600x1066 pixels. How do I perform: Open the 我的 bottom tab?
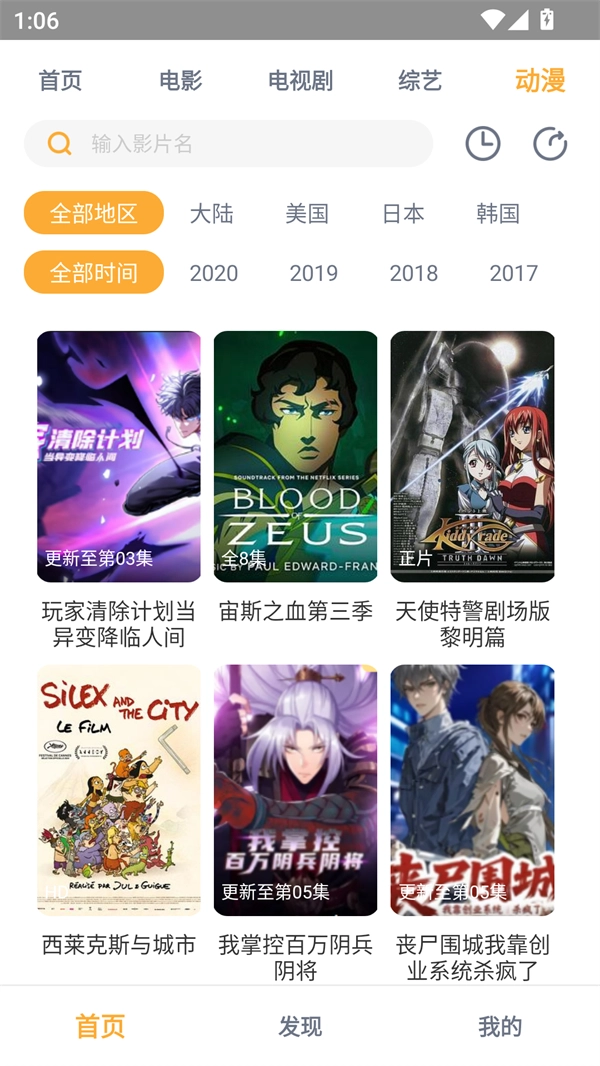tap(500, 1026)
